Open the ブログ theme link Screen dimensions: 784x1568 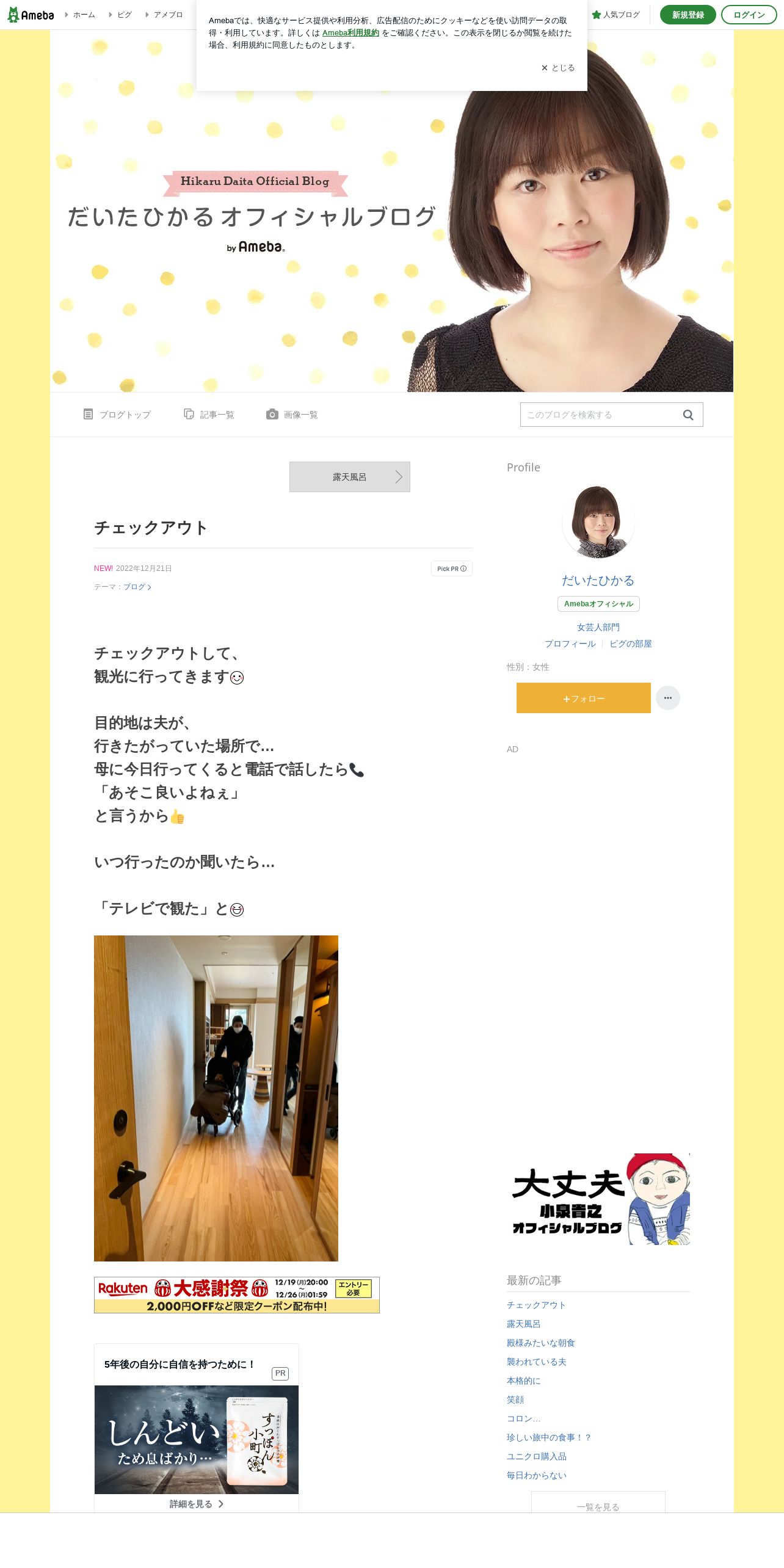pos(137,587)
